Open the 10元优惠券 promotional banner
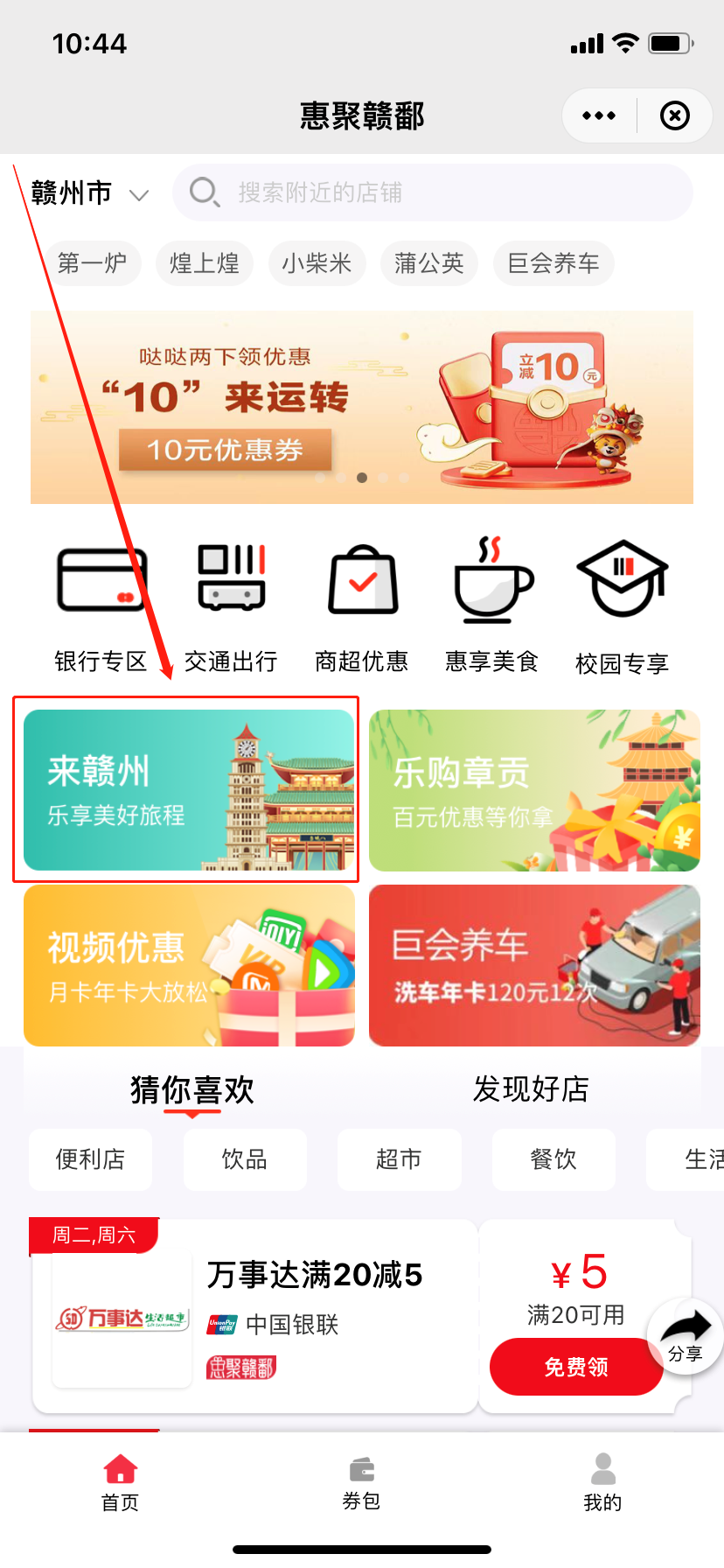Screen dimensions: 724x1568 (x=362, y=407)
